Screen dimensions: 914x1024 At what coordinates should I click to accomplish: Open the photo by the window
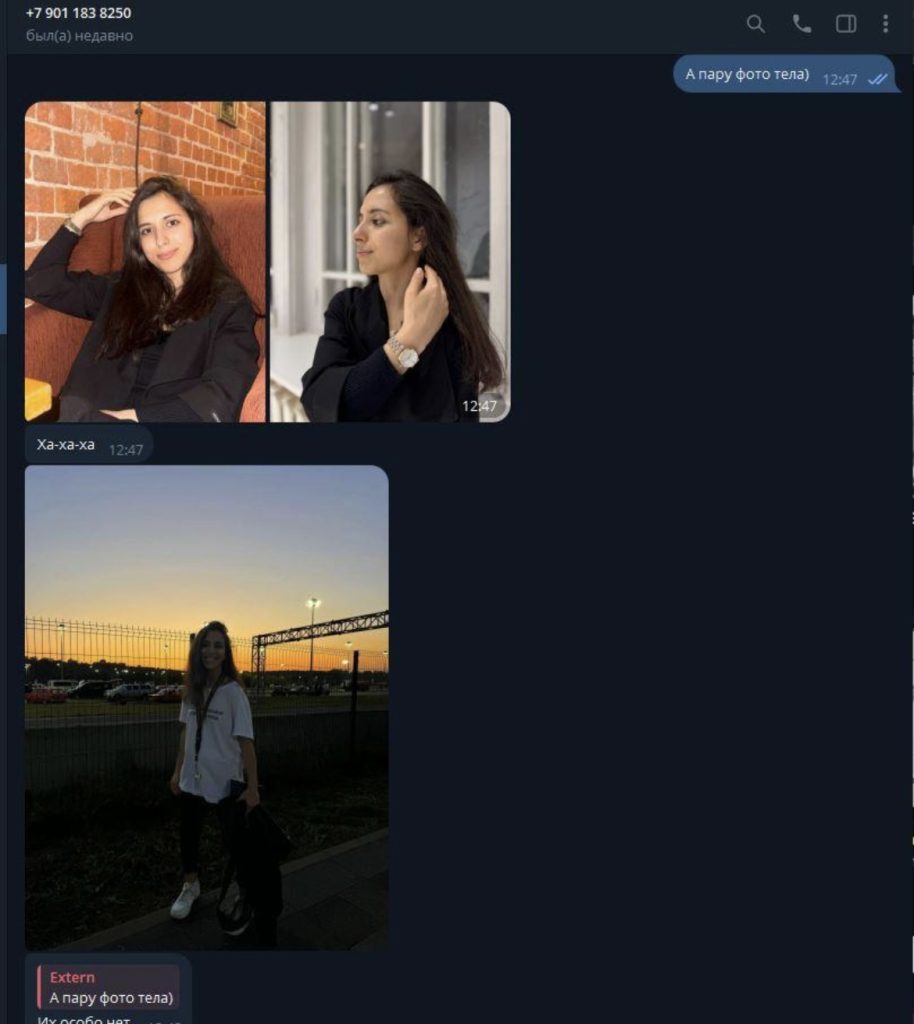click(390, 262)
